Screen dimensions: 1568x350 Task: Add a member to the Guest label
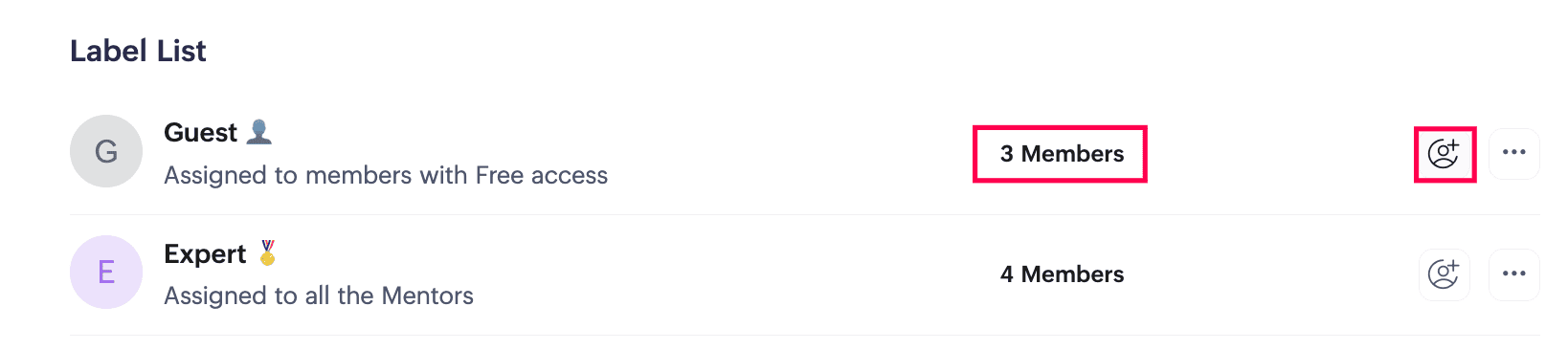click(x=1444, y=153)
